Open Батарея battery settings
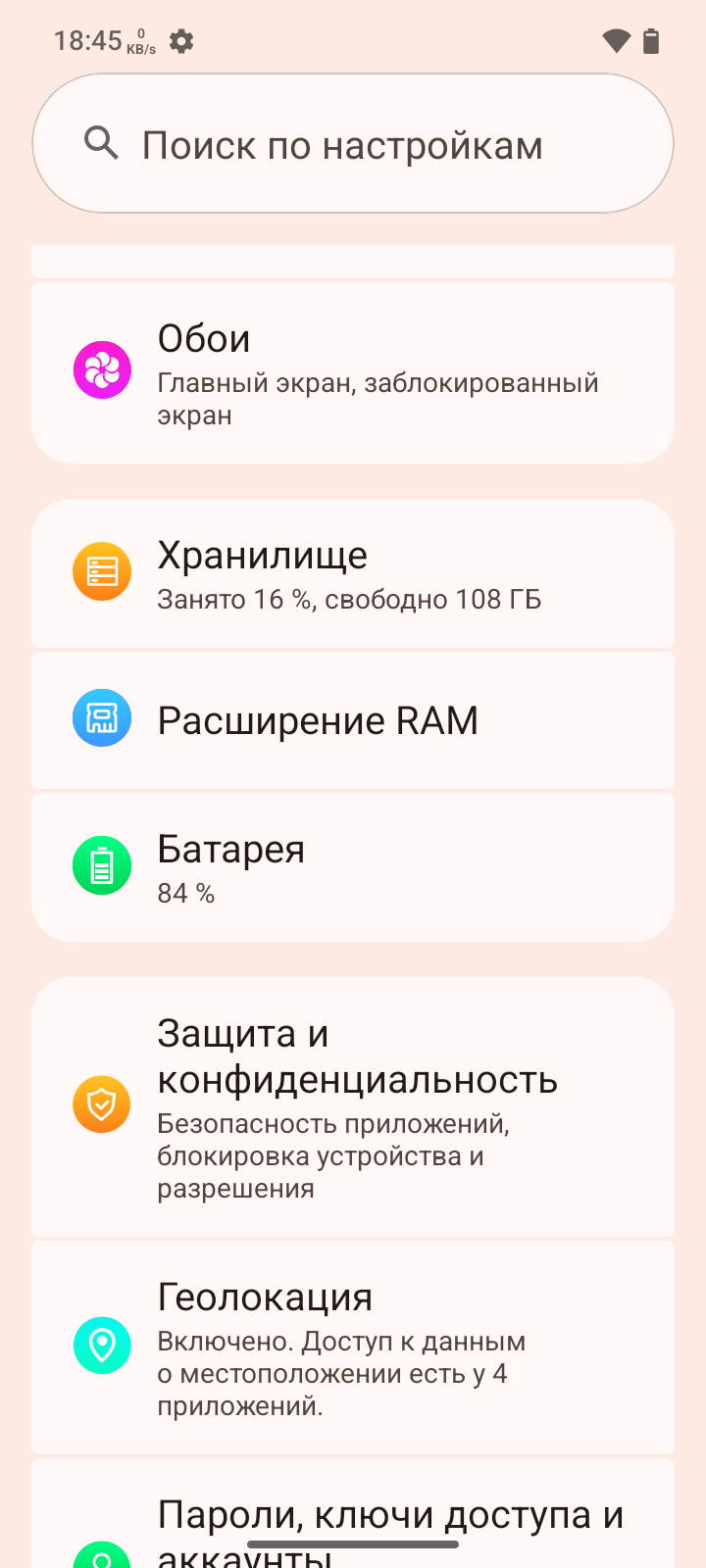This screenshot has width=706, height=1568. point(353,867)
